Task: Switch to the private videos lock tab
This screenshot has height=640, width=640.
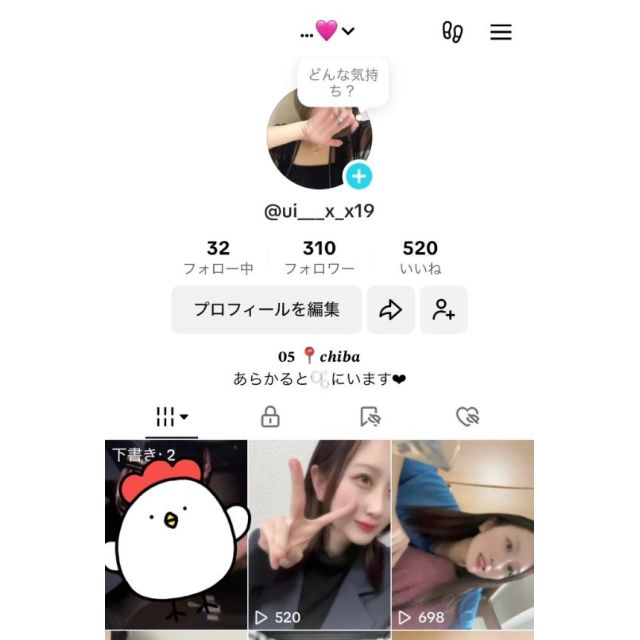Action: tap(270, 417)
